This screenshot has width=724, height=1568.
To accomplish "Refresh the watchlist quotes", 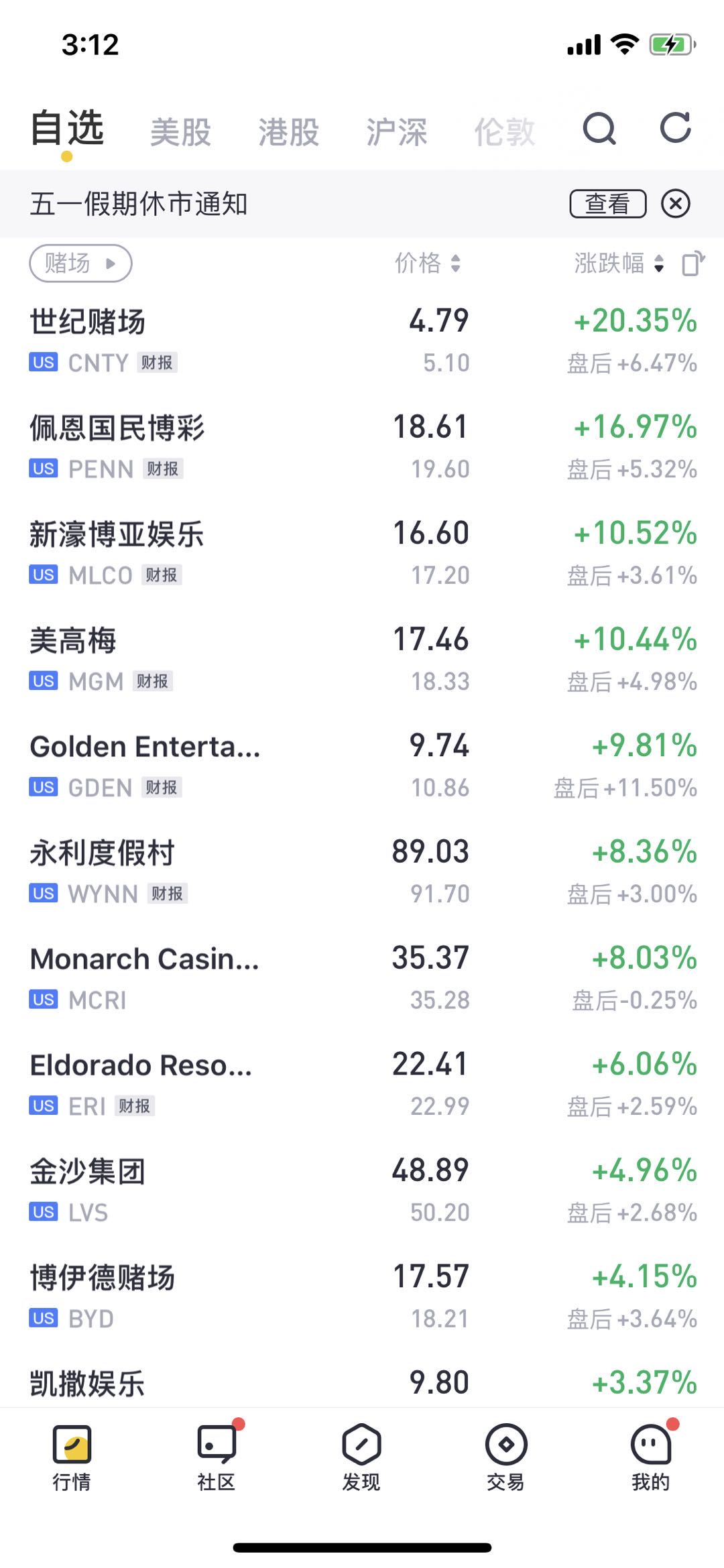I will click(675, 127).
